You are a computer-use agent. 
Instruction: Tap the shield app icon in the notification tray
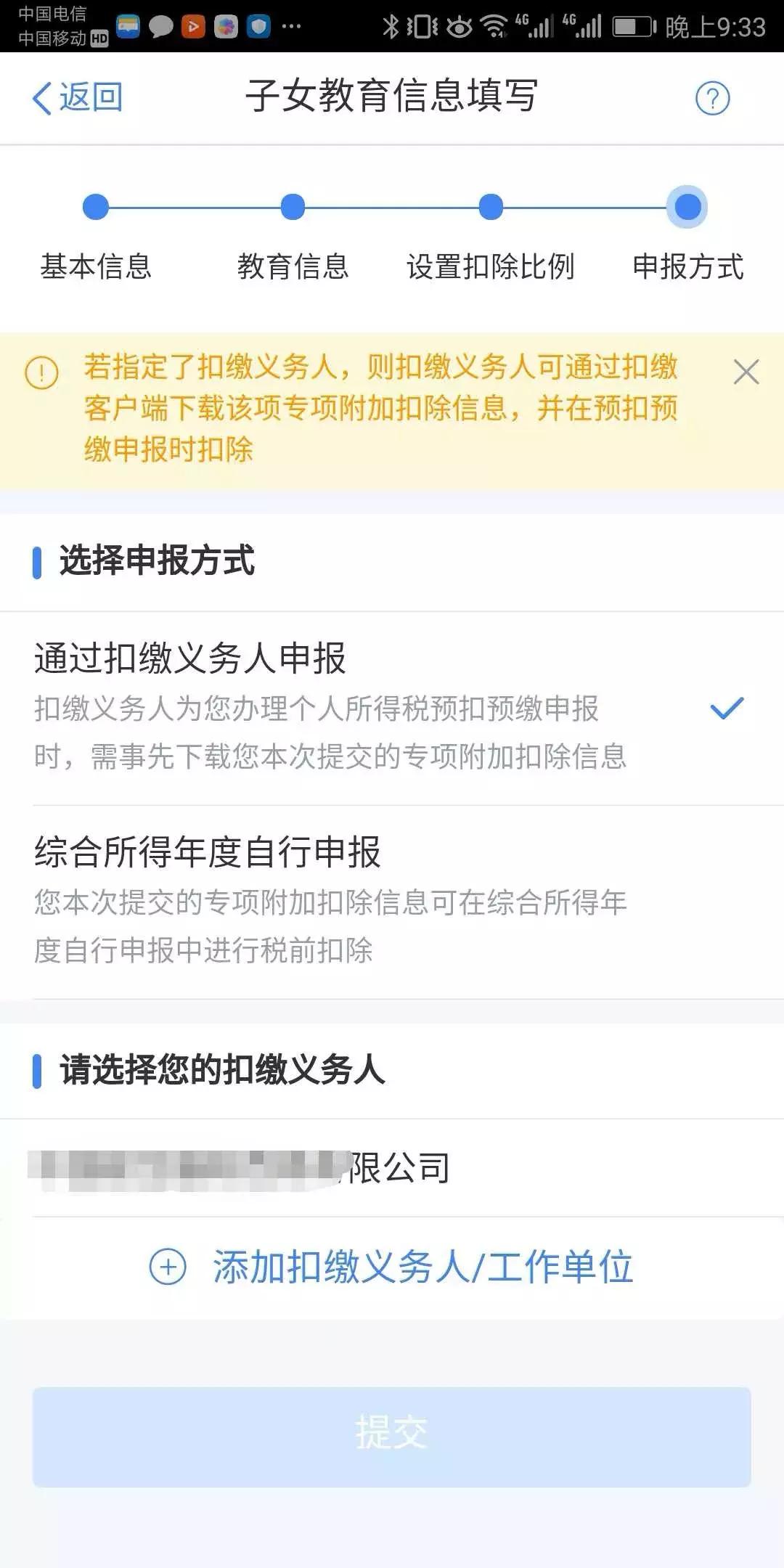(x=258, y=23)
